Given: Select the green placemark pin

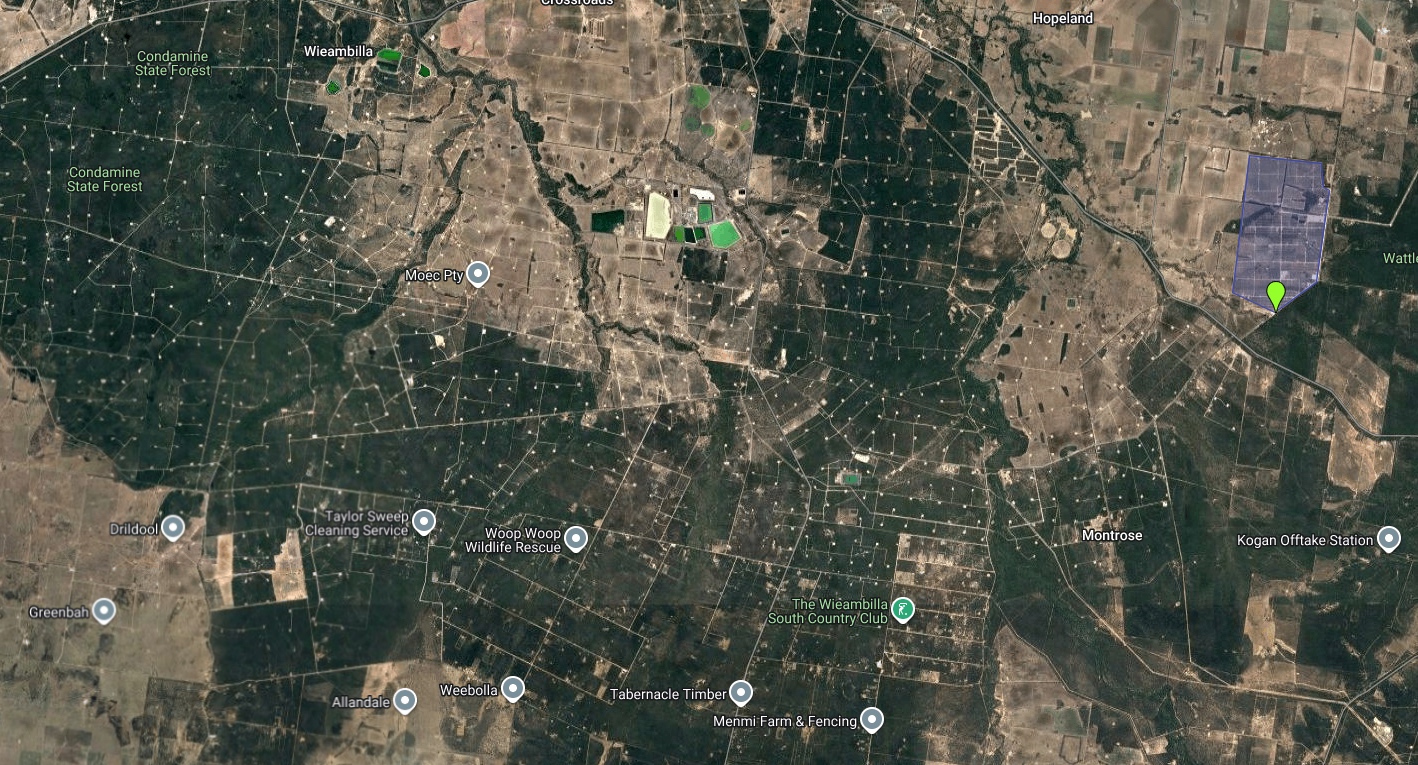Looking at the screenshot, I should click(x=1275, y=296).
